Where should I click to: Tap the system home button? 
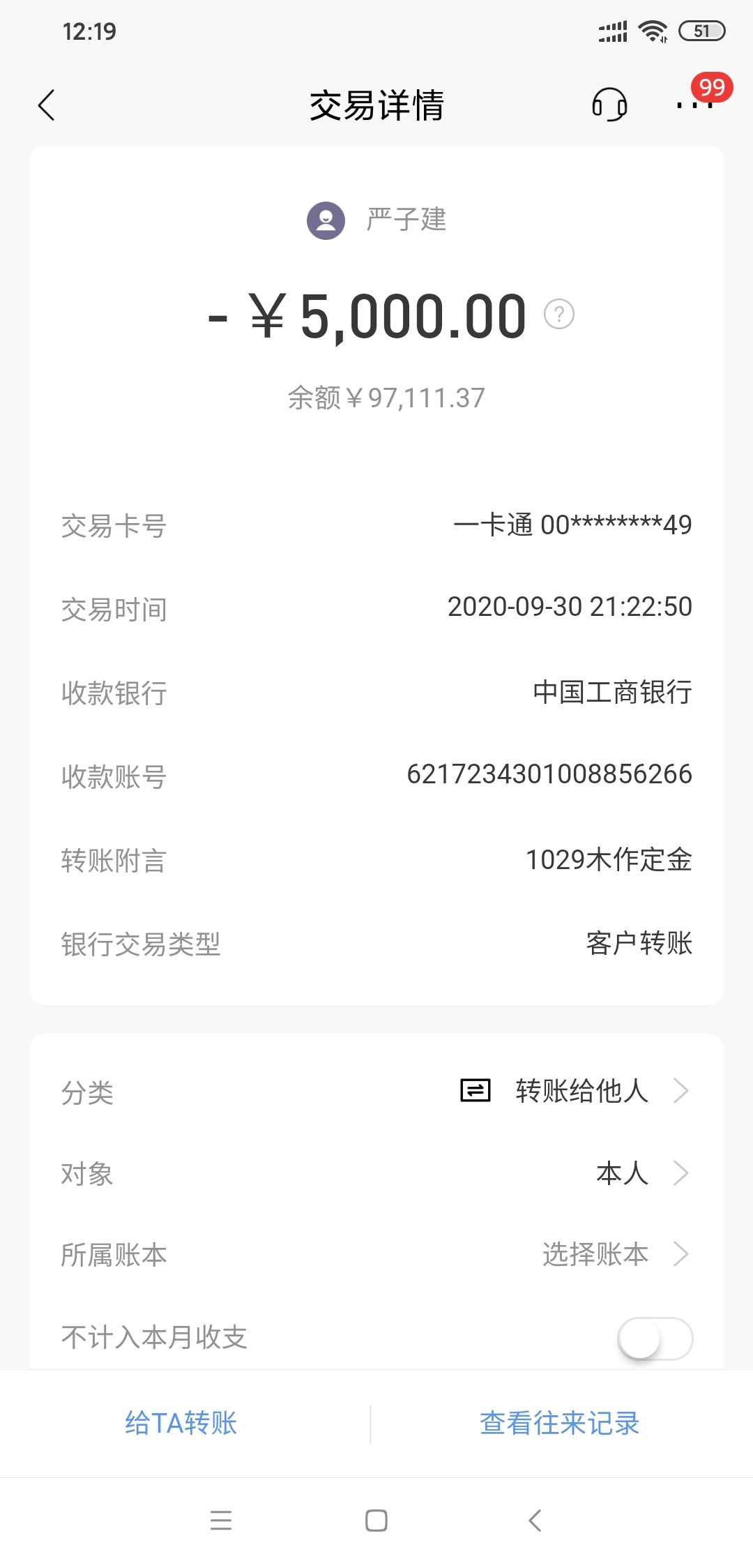click(x=376, y=1521)
